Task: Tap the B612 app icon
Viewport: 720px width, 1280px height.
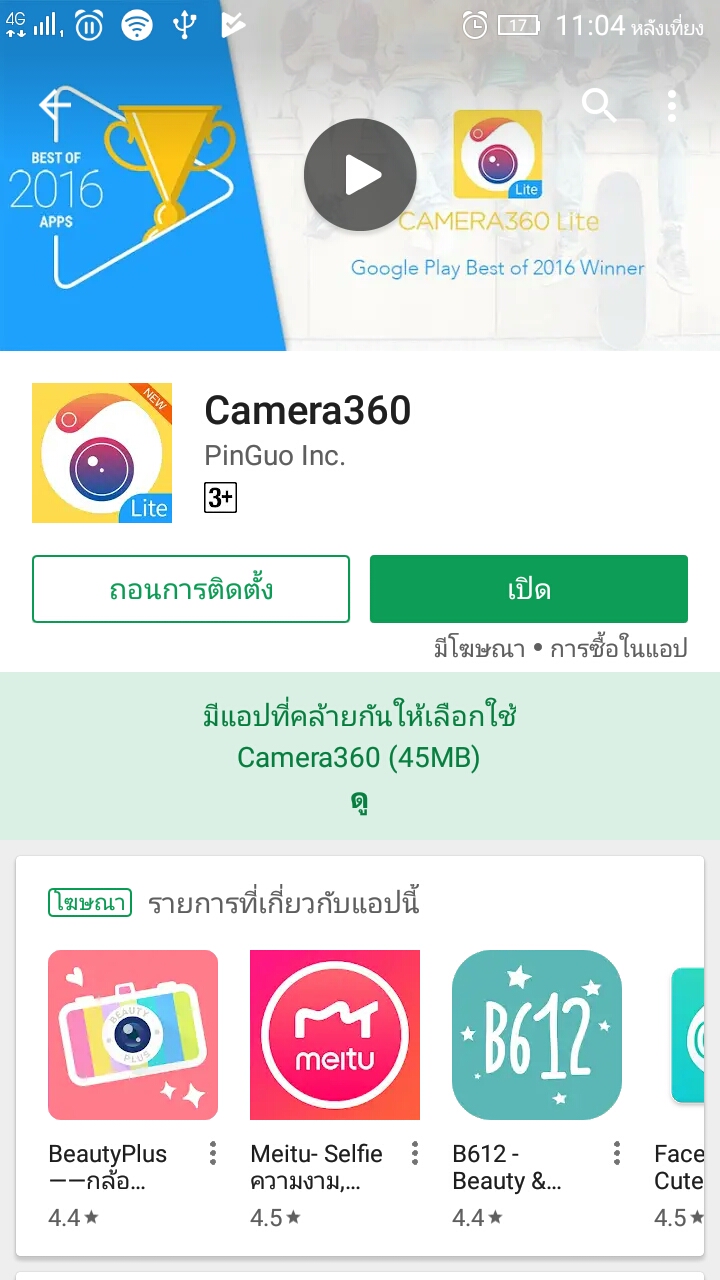Action: click(536, 1035)
